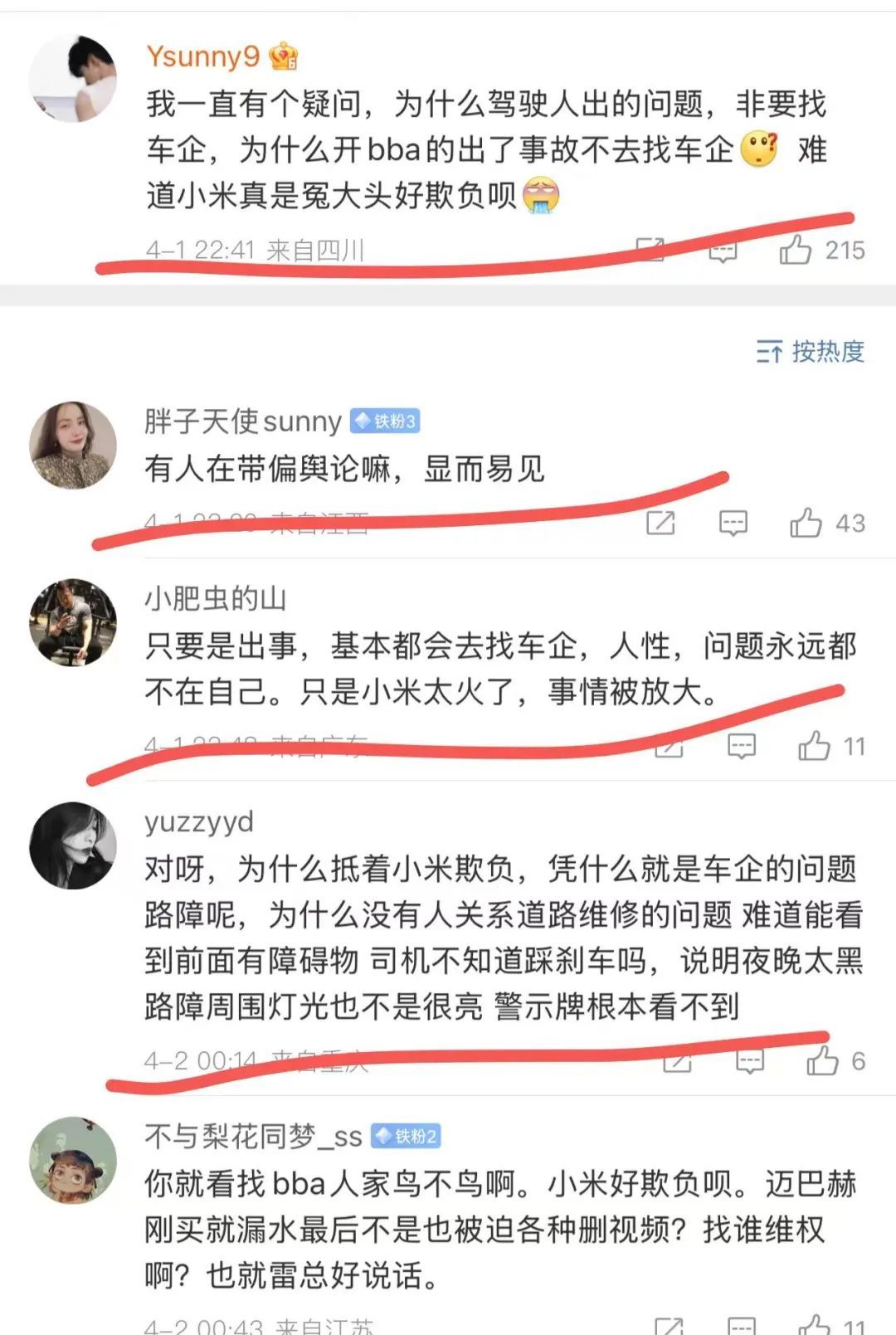The image size is (896, 1335).
Task: Open yuzzyyd's profile avatar
Action: (73, 845)
